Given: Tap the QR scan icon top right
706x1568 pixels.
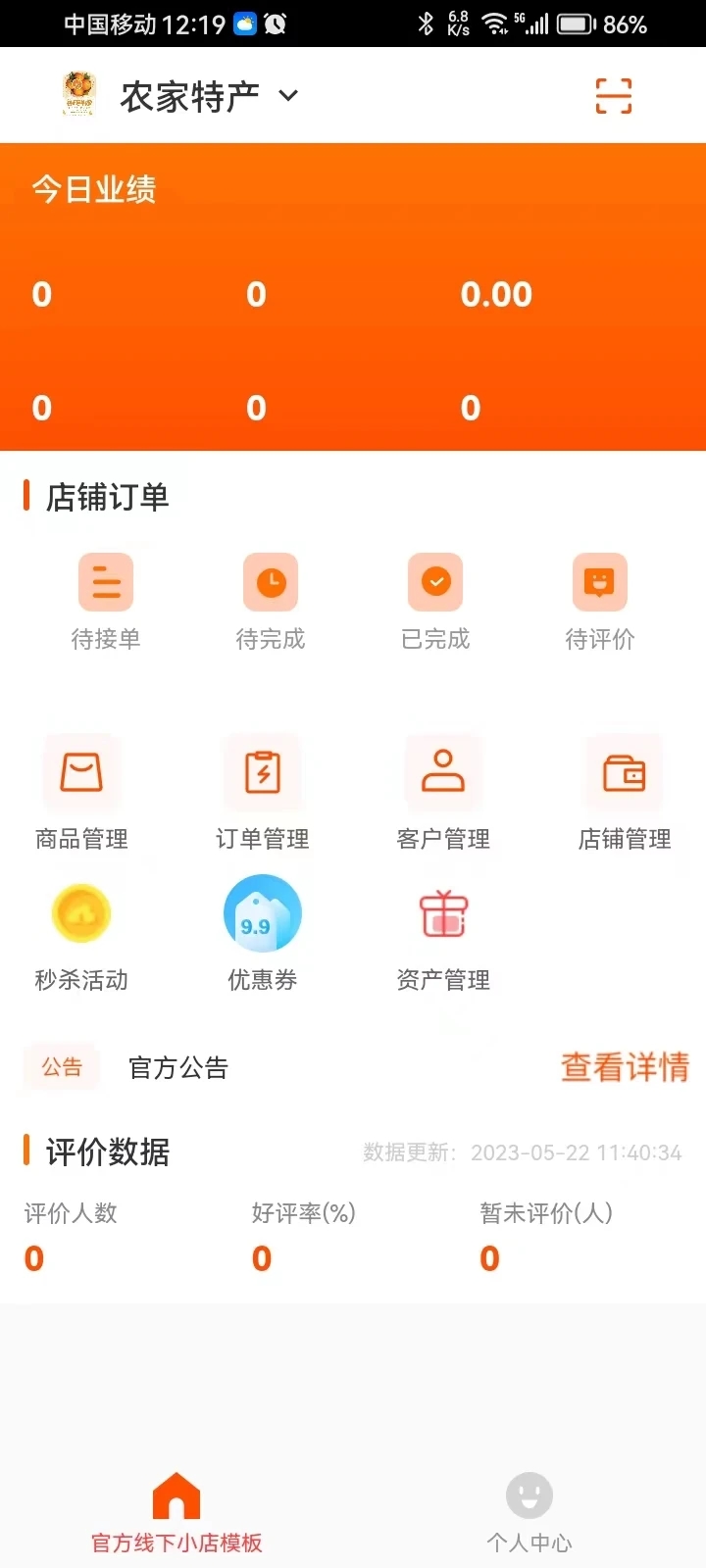Looking at the screenshot, I should (612, 95).
